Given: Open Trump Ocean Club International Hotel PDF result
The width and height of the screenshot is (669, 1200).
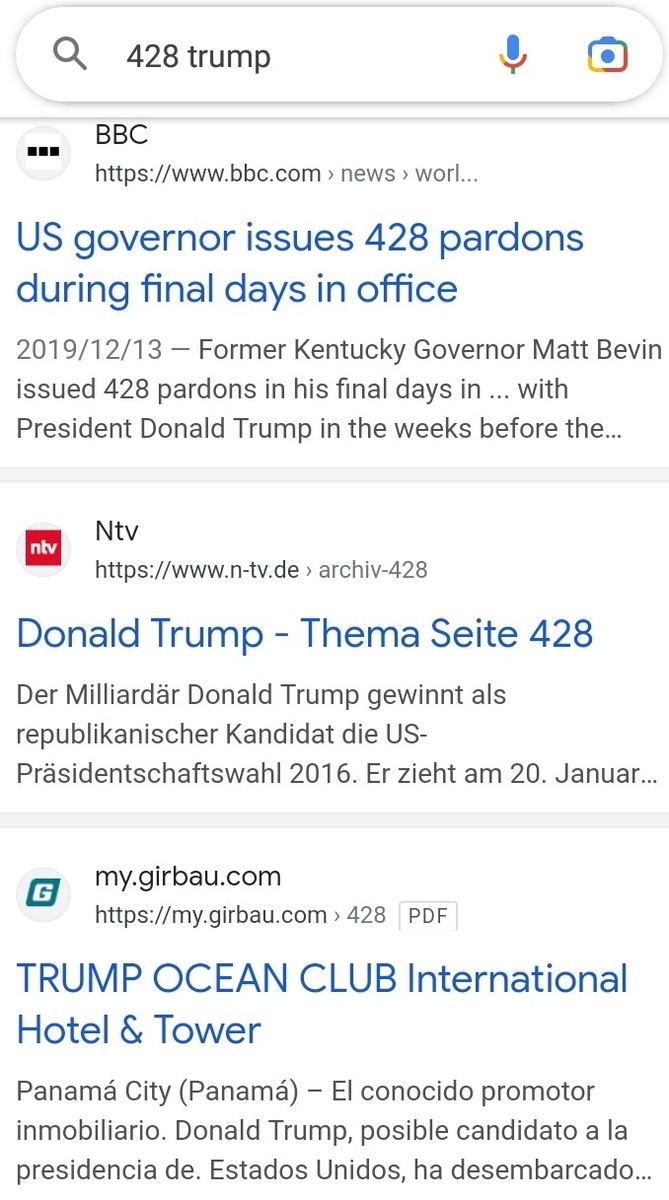Looking at the screenshot, I should (x=322, y=1004).
